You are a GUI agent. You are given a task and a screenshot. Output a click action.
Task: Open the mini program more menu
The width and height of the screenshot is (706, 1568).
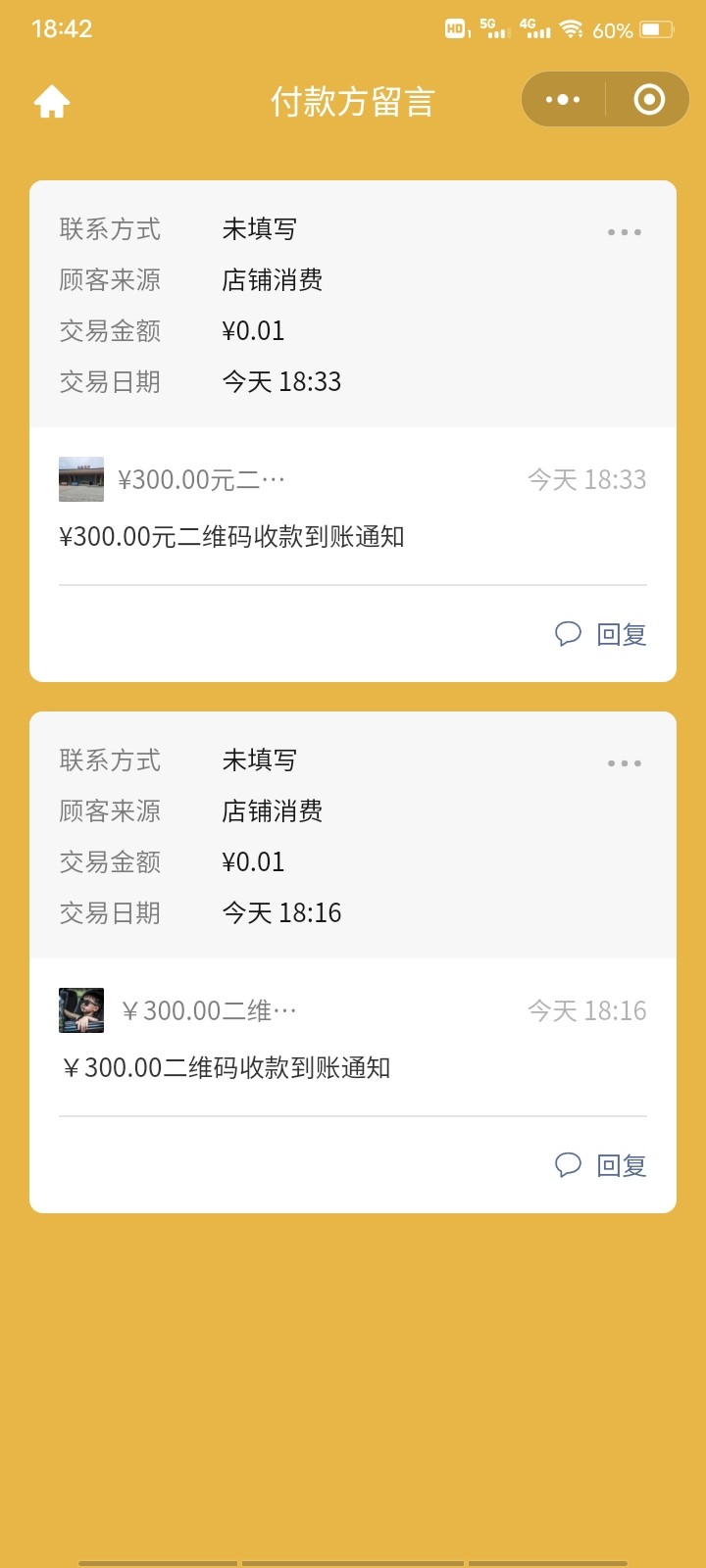click(x=563, y=99)
